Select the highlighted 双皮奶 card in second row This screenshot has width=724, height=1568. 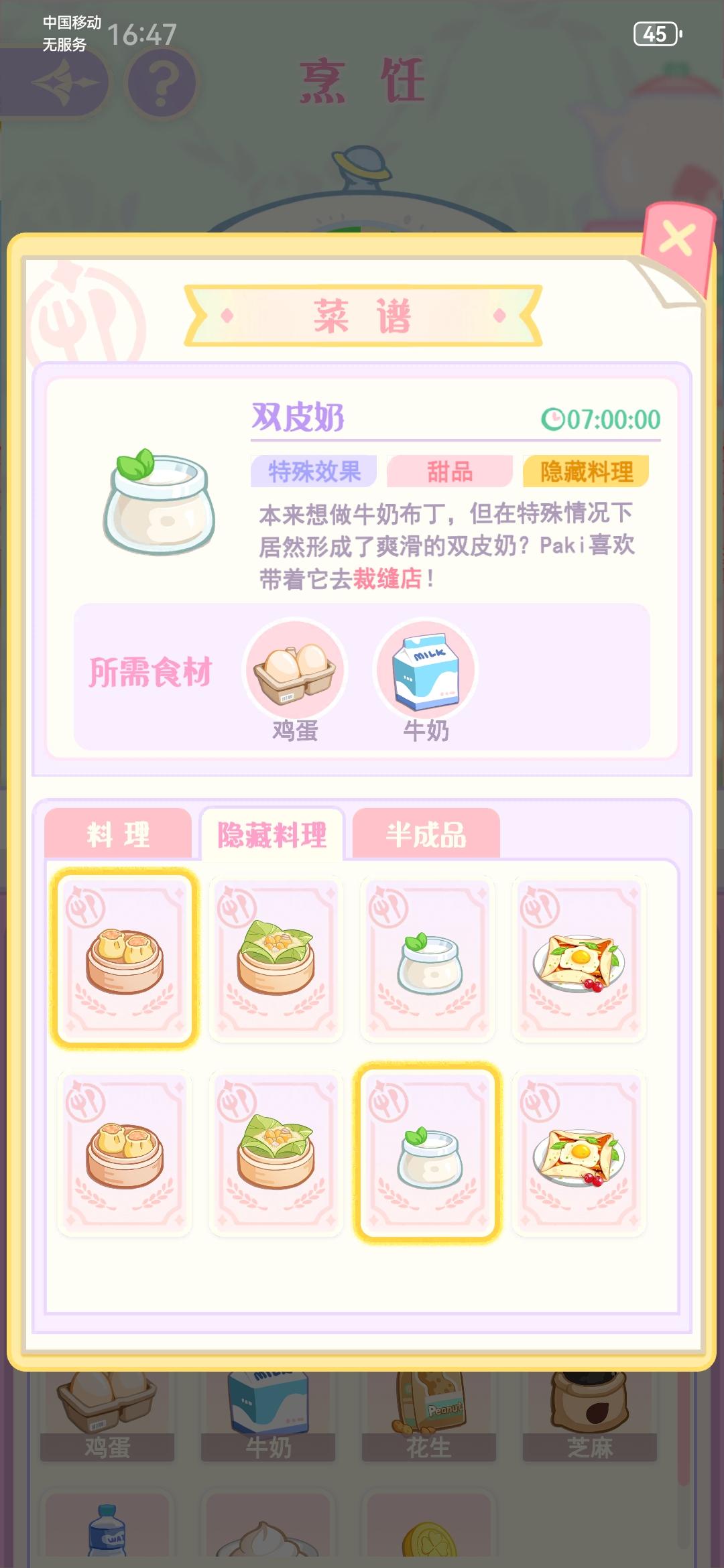tap(428, 1153)
